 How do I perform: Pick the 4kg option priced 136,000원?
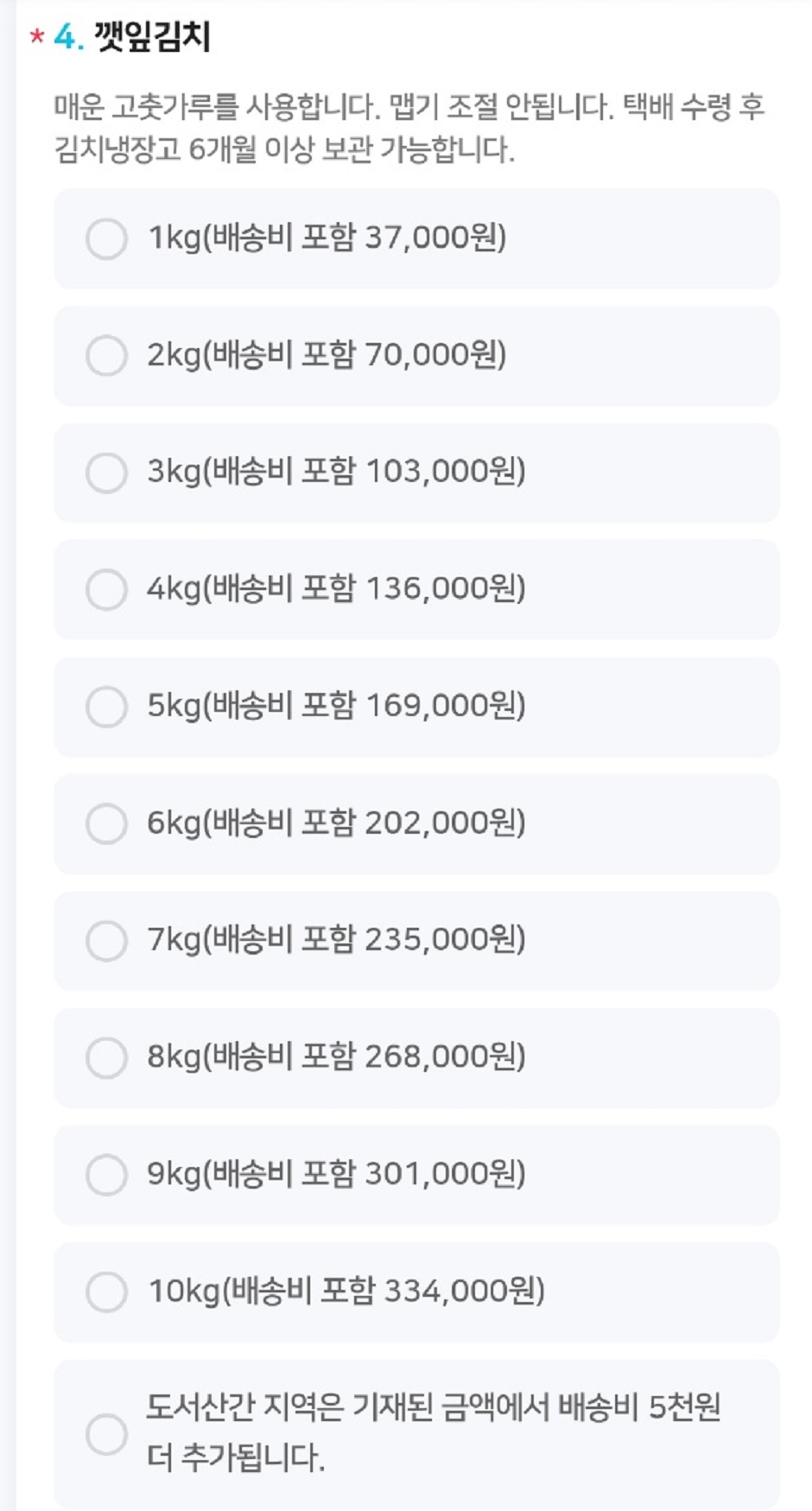point(107,590)
